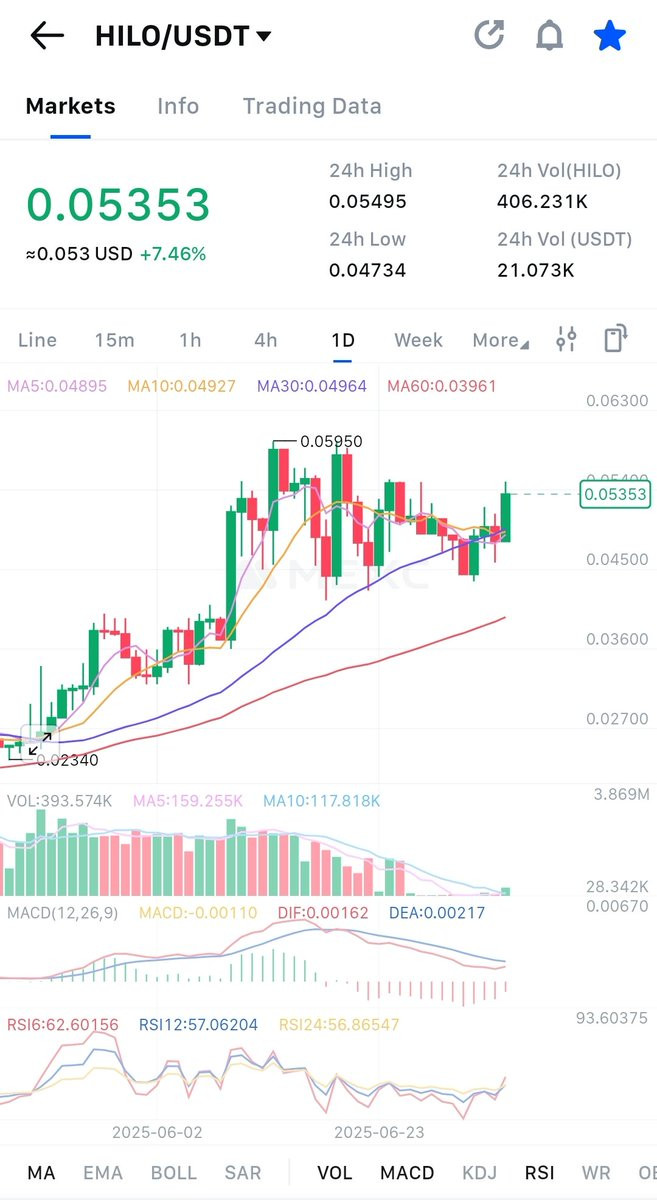Screen dimensions: 657x1200
Task: Tap the share refresh circular arrow icon
Action: [x=489, y=35]
